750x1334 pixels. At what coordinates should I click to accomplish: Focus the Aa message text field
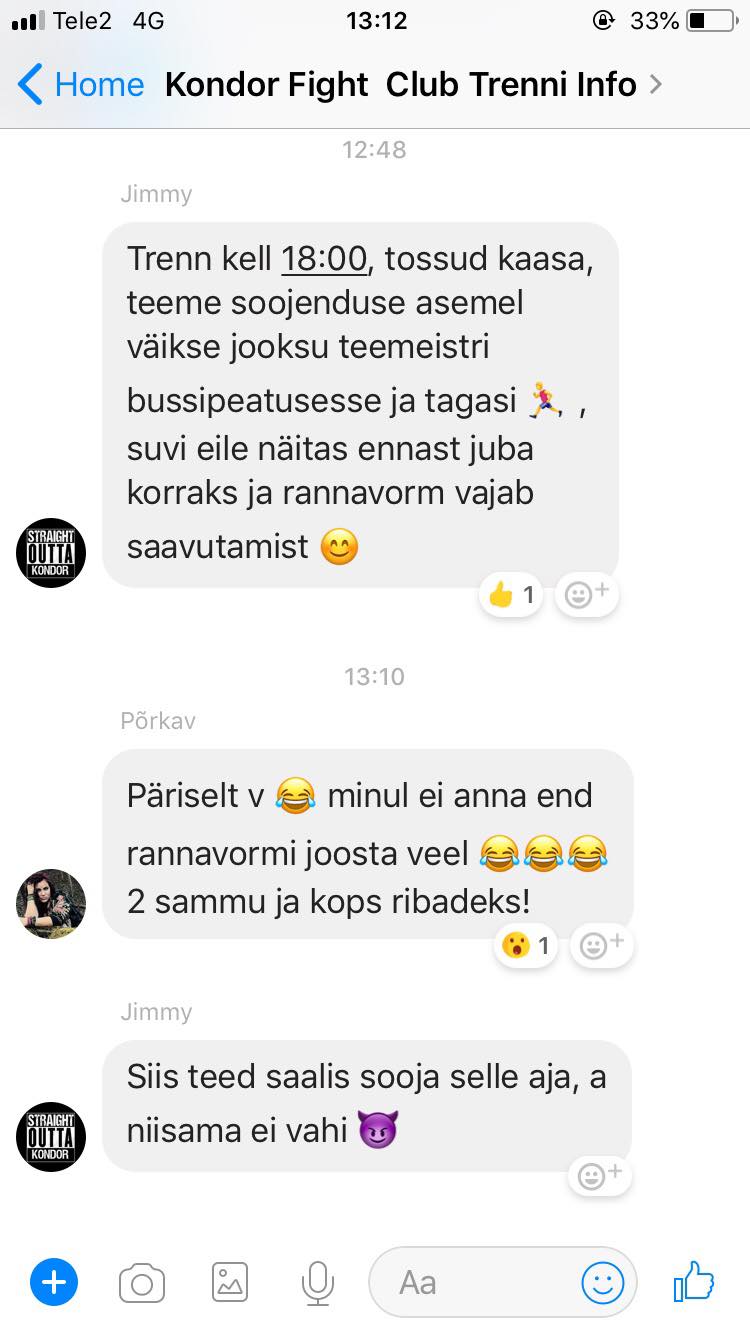pyautogui.click(x=476, y=1282)
